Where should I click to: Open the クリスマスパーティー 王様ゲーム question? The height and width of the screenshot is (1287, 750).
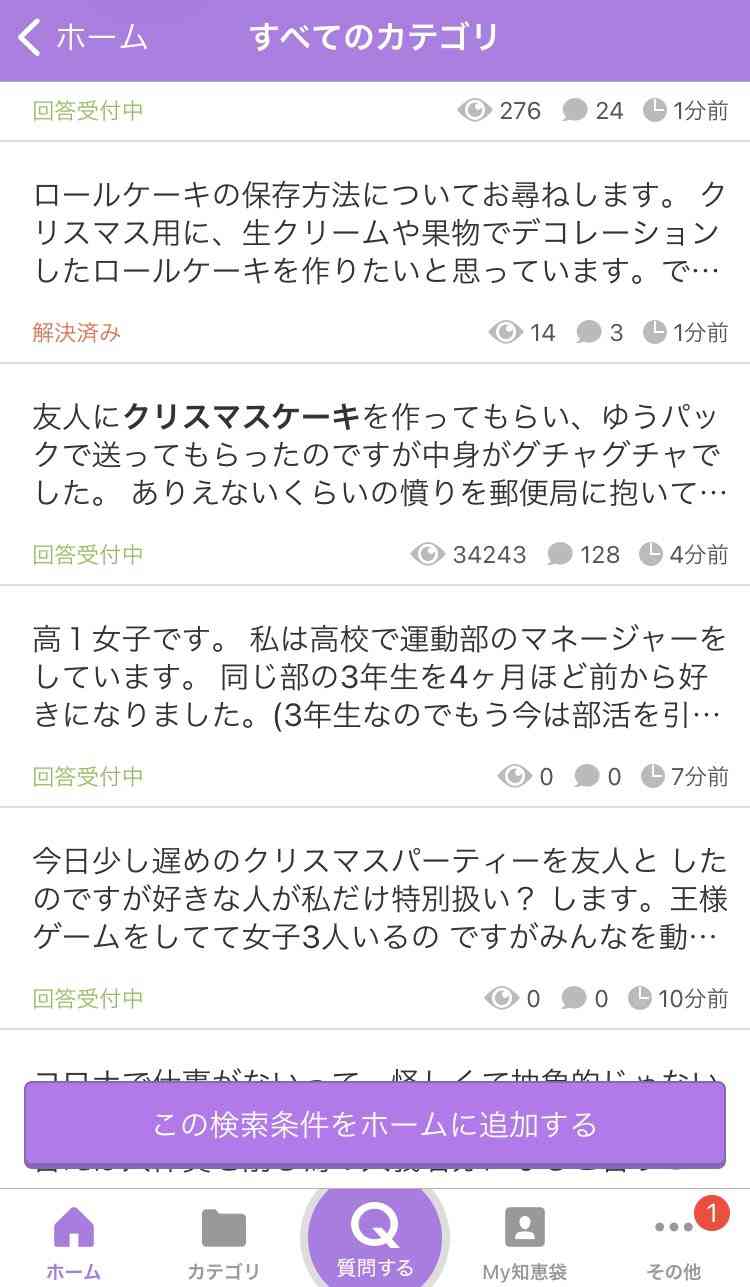[x=375, y=919]
